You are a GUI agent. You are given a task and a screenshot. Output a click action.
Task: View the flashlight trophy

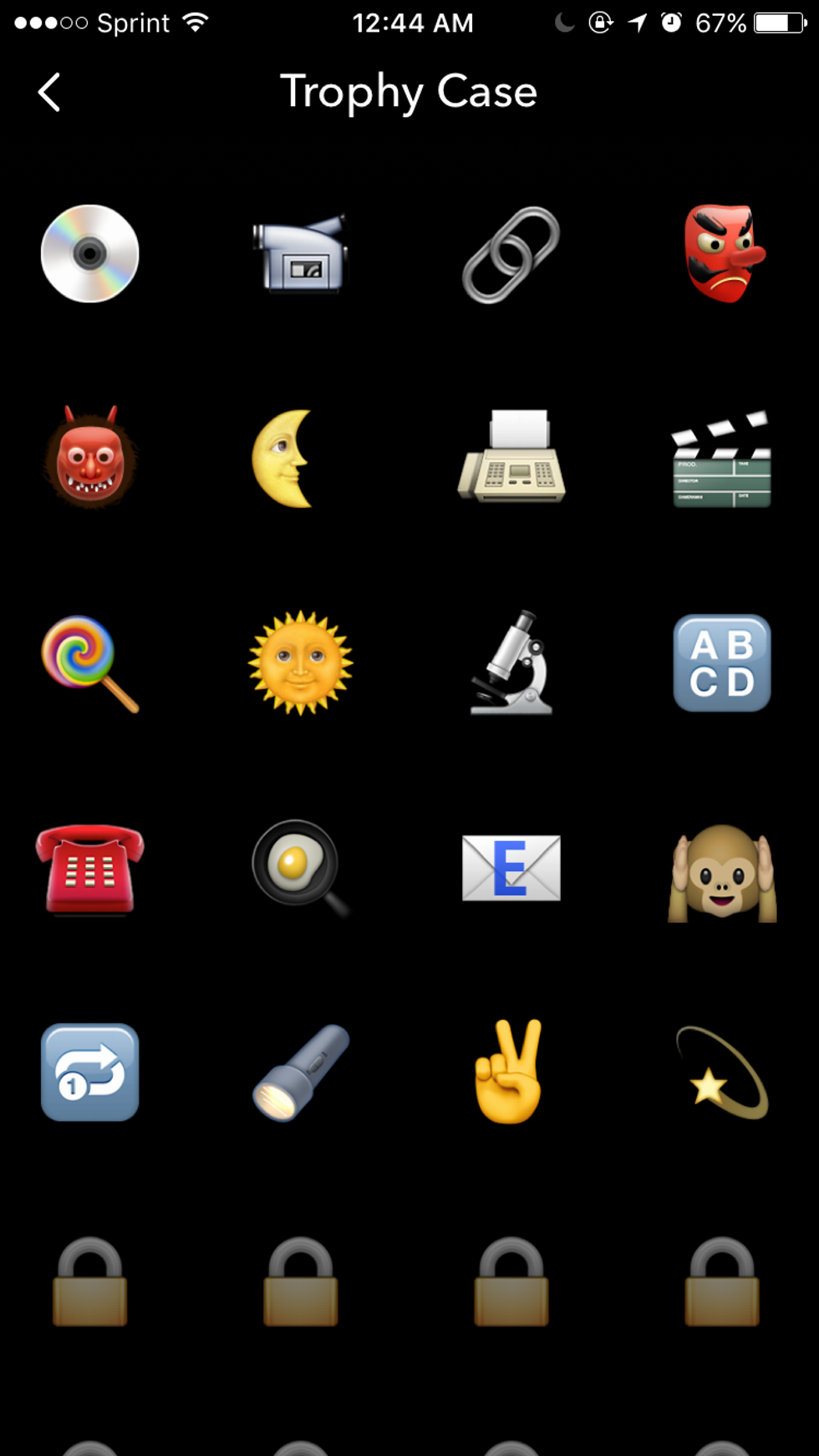pyautogui.click(x=300, y=1073)
